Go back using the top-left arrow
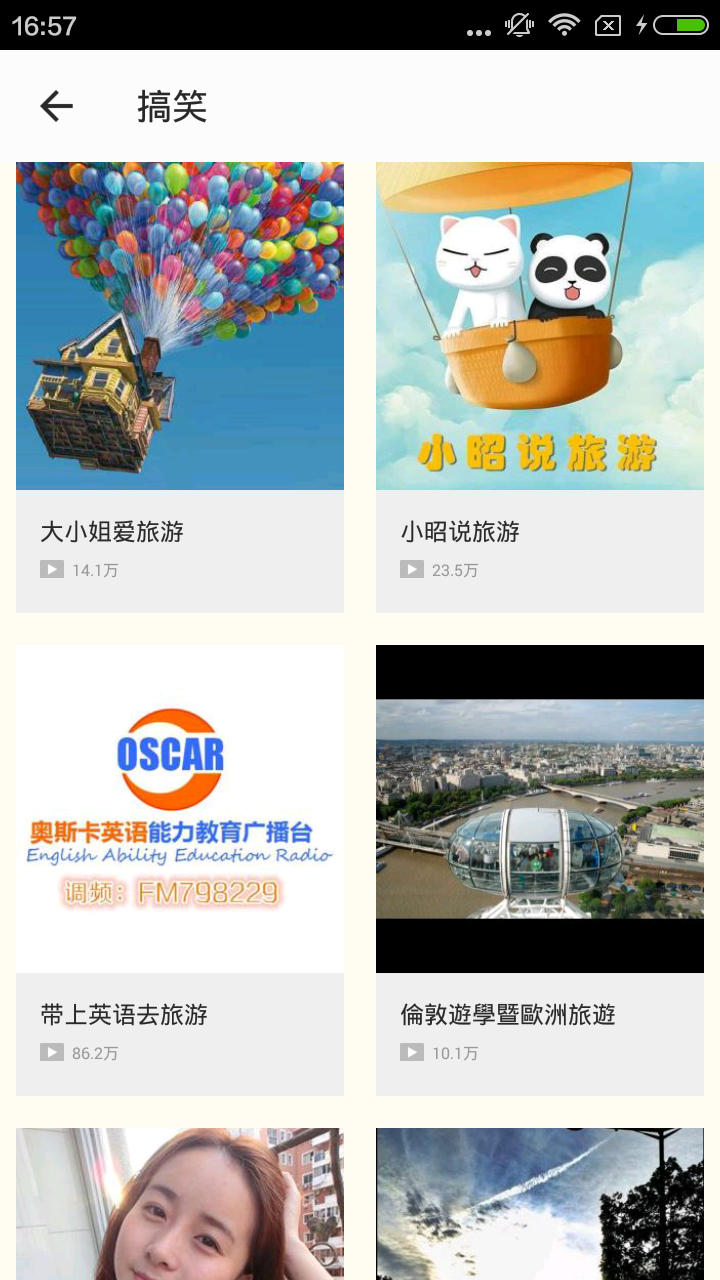 pyautogui.click(x=57, y=106)
